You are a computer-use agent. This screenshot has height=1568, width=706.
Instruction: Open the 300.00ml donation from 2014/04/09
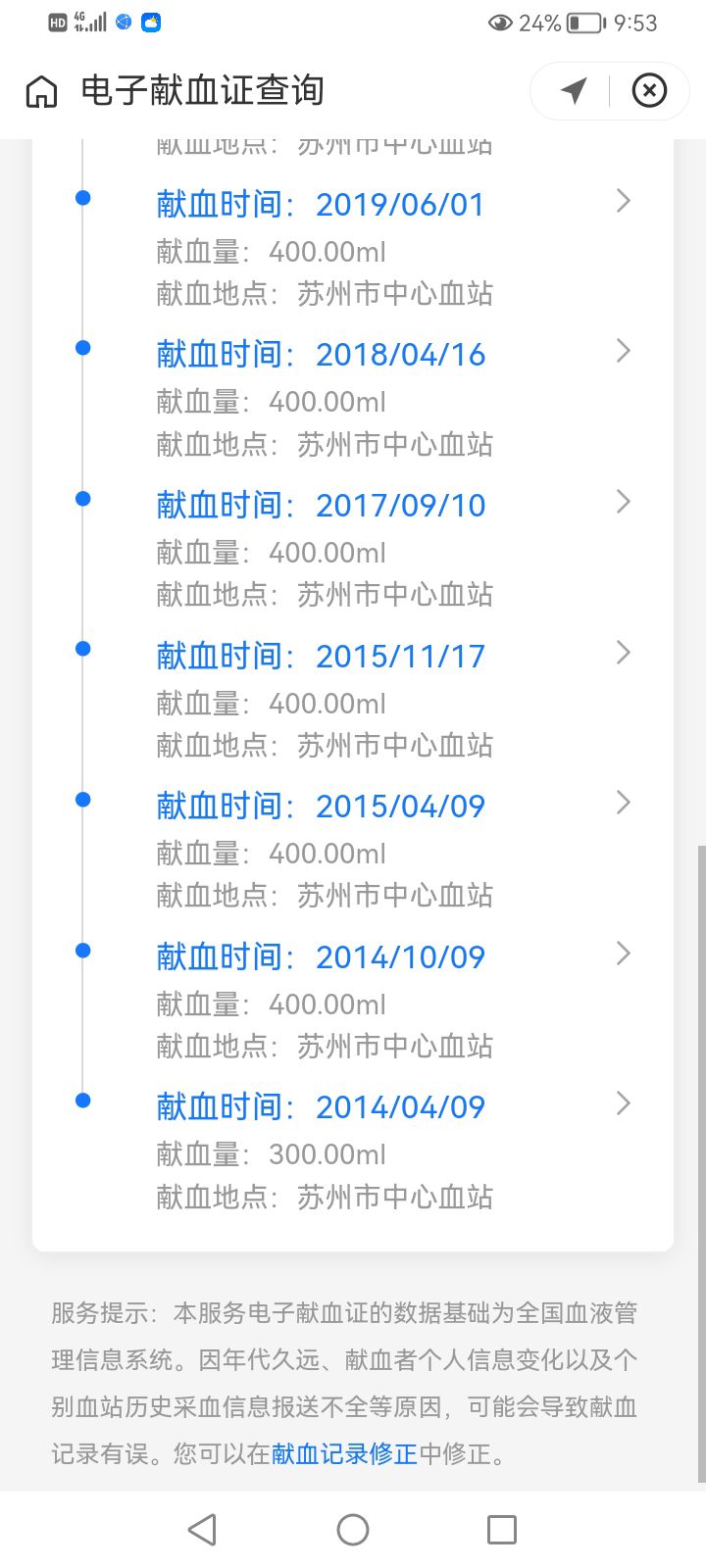pyautogui.click(x=353, y=1151)
